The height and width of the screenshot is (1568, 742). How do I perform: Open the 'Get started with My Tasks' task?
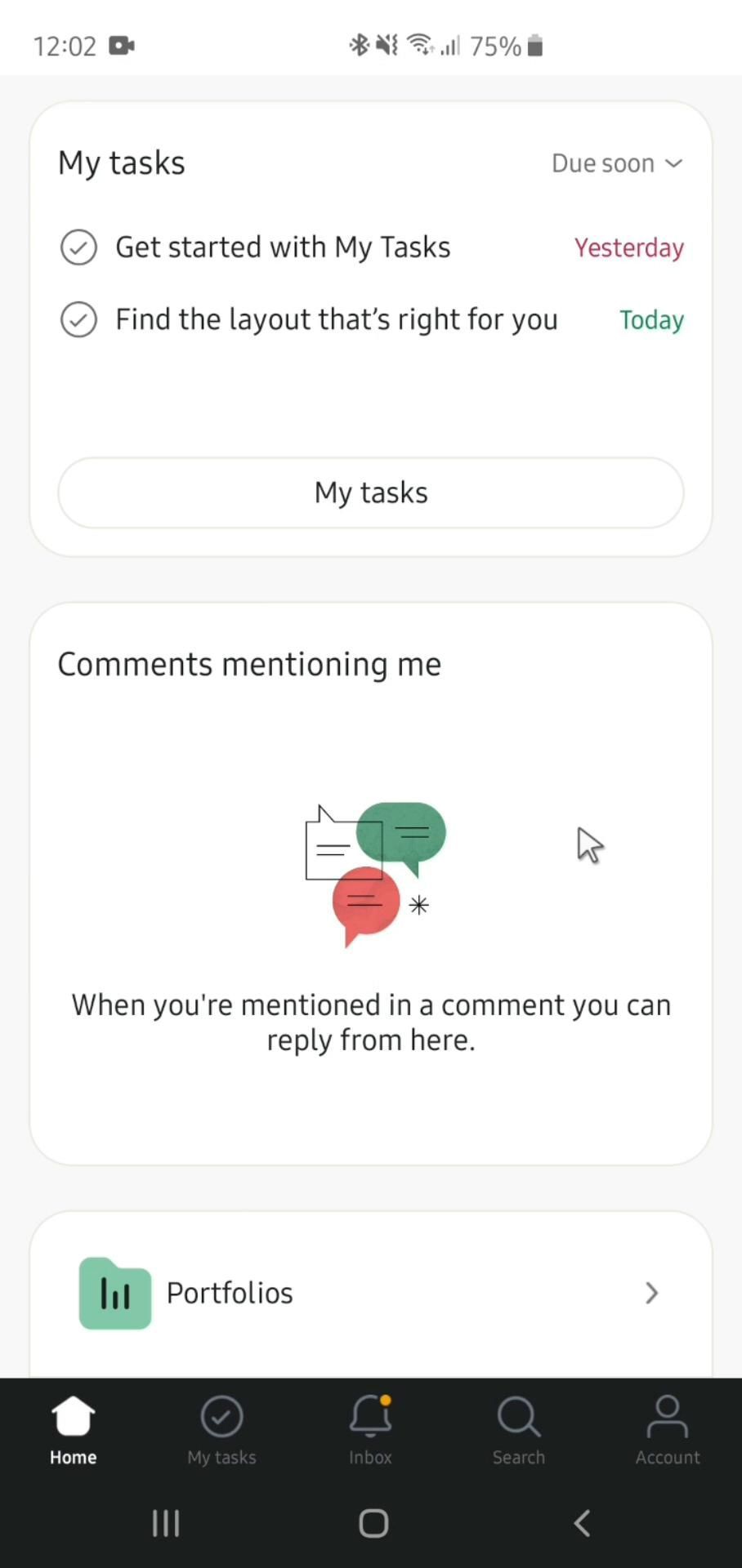point(283,247)
